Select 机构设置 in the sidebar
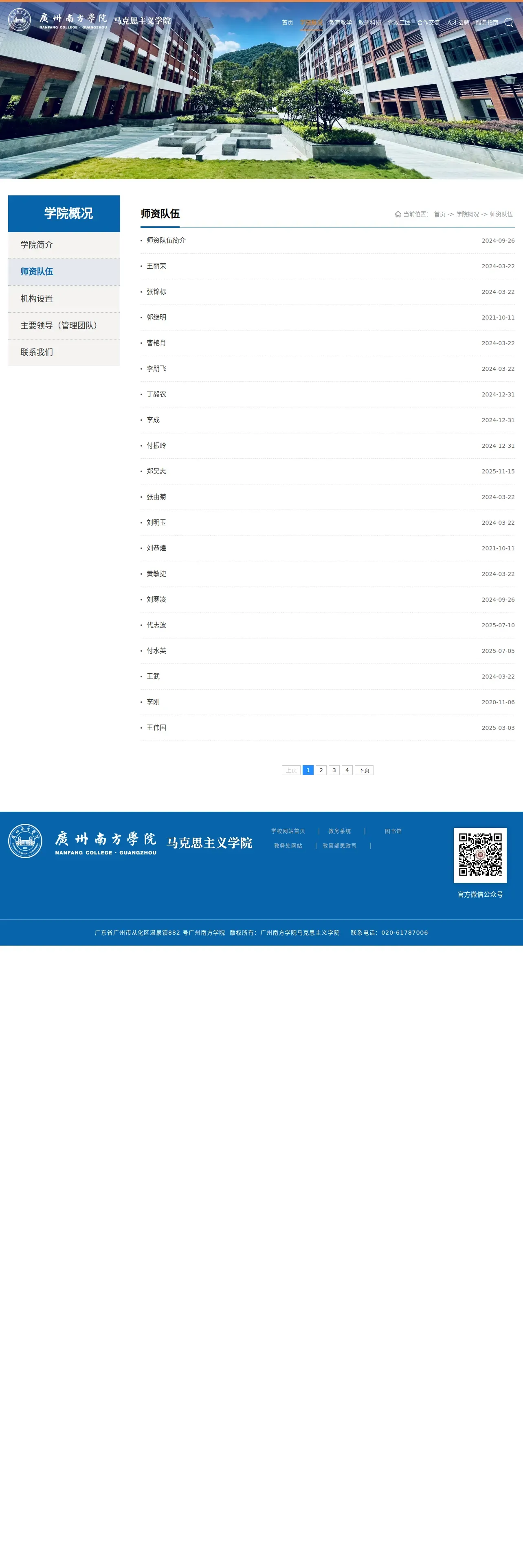This screenshot has width=523, height=1568. [x=64, y=298]
